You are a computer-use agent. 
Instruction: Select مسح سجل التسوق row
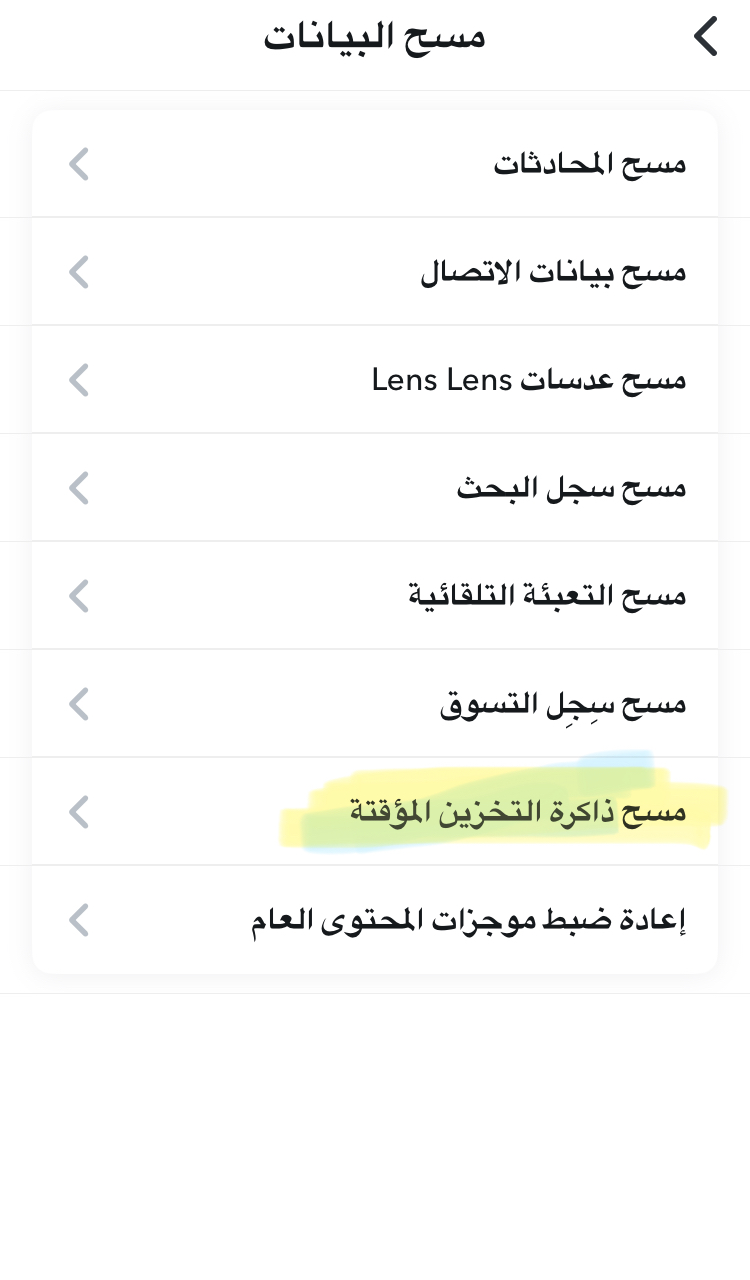coord(375,704)
